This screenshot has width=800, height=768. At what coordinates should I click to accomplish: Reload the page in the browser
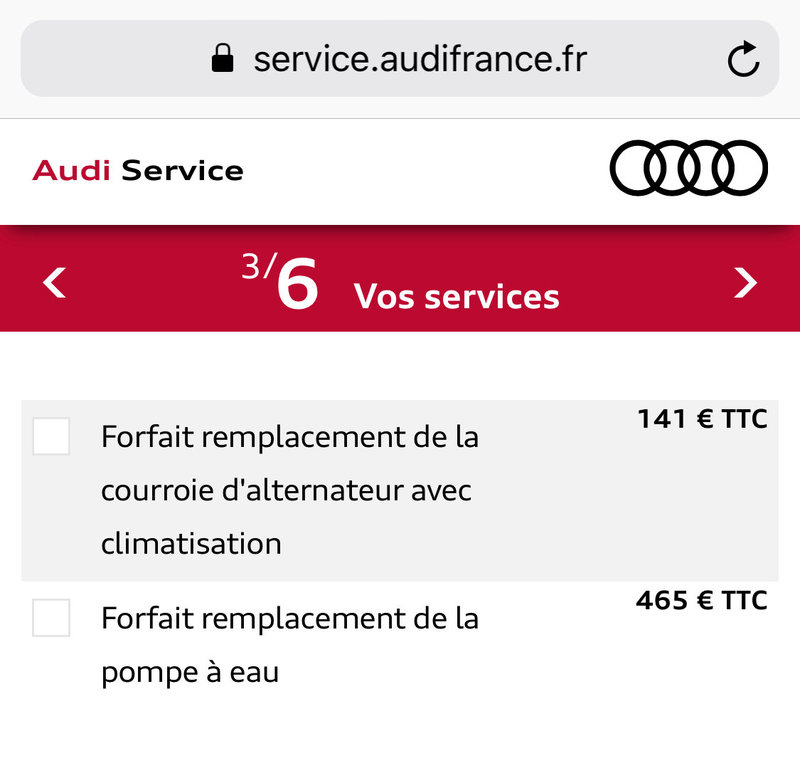tap(743, 60)
